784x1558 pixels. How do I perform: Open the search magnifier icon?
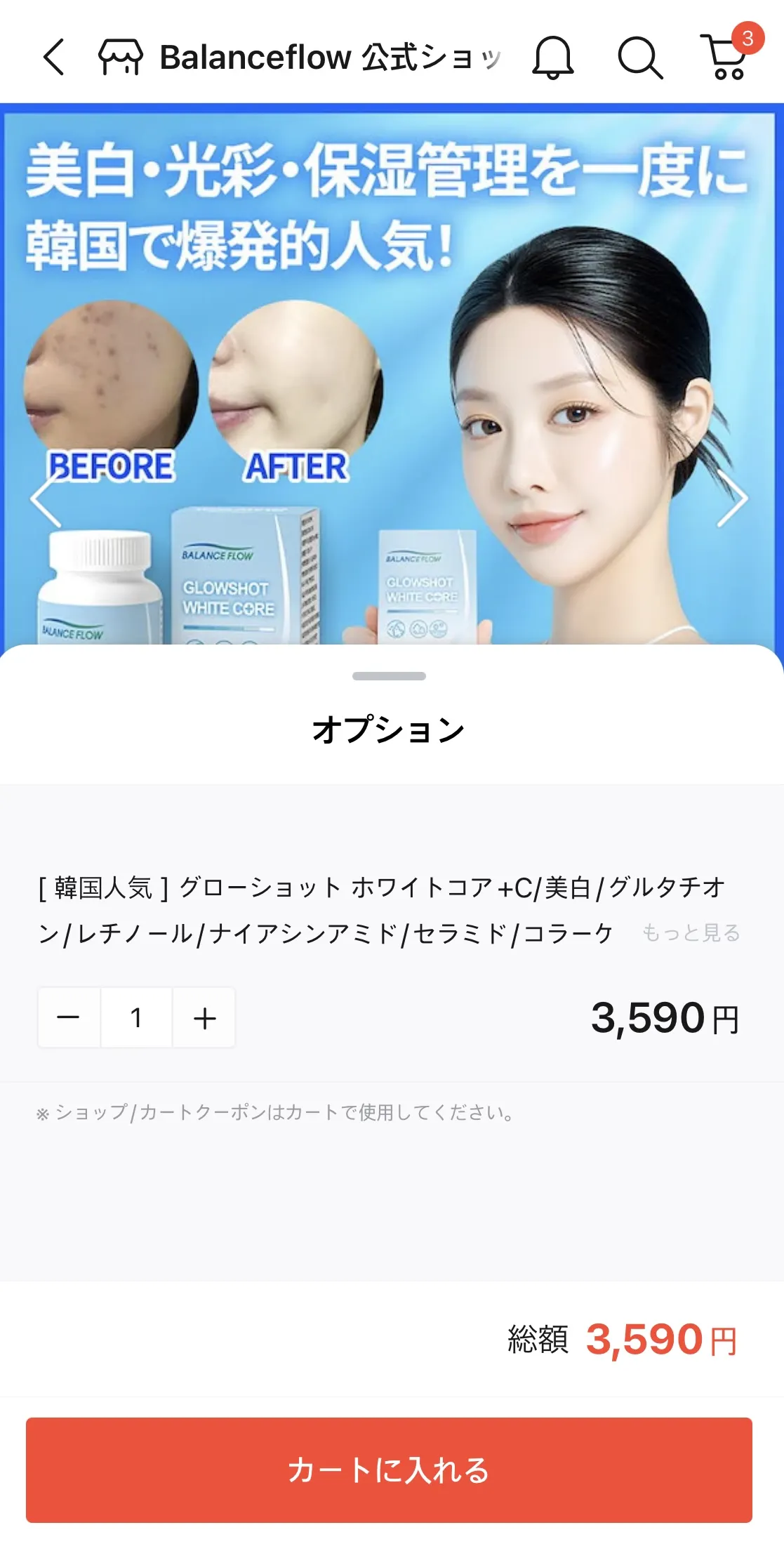(x=639, y=58)
